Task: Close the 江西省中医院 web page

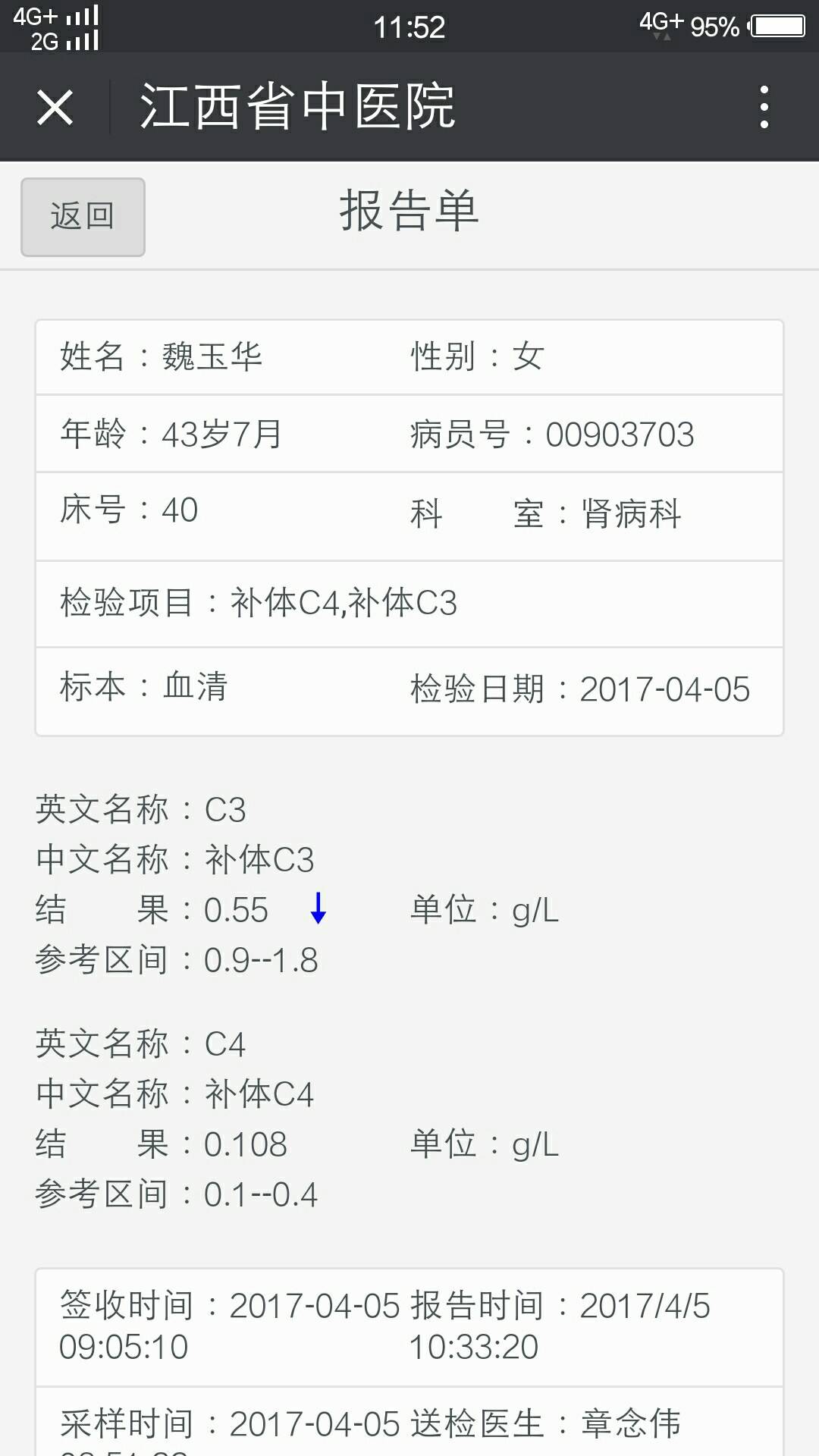Action: click(x=55, y=107)
